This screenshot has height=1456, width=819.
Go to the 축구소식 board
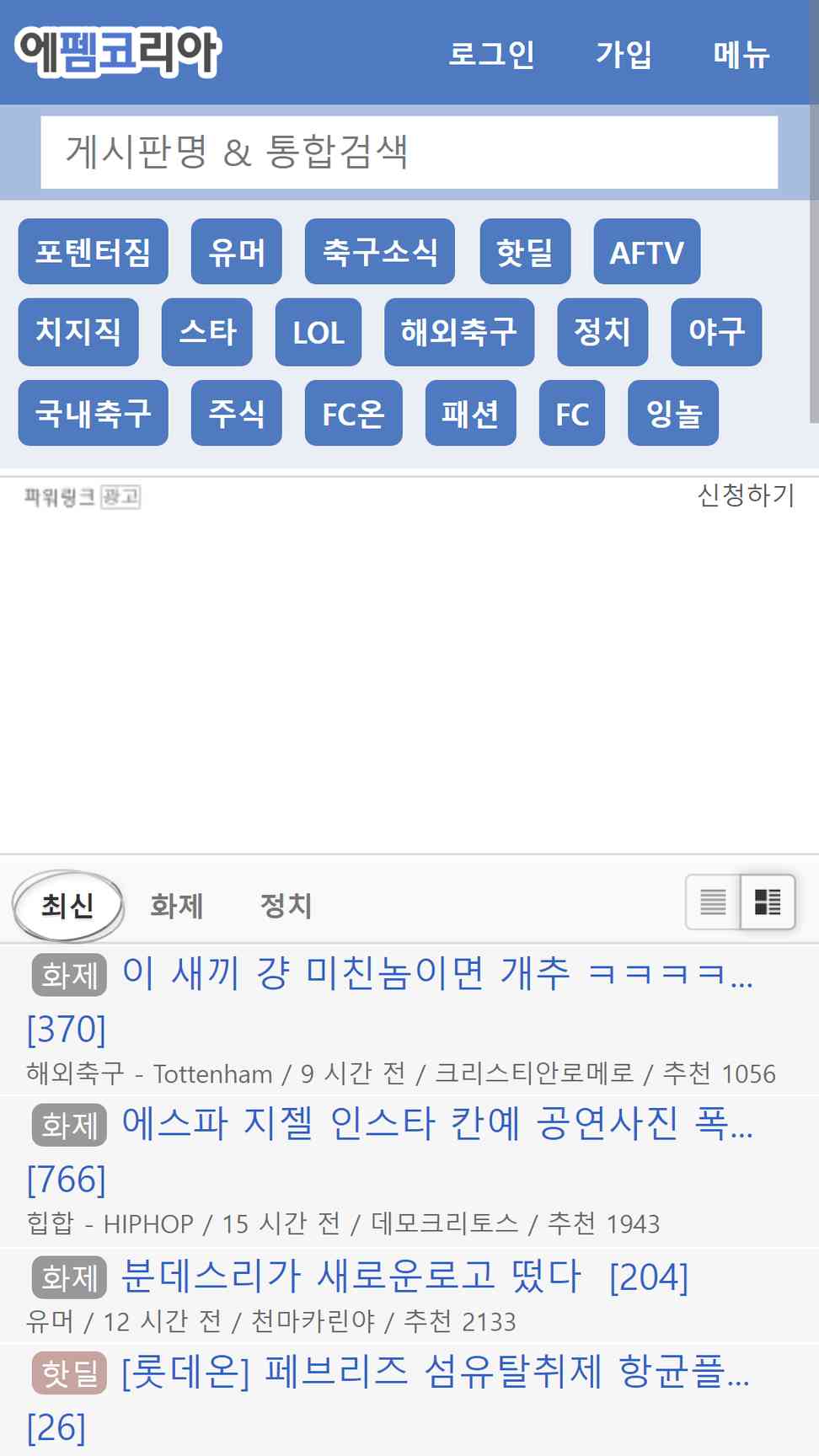(380, 251)
